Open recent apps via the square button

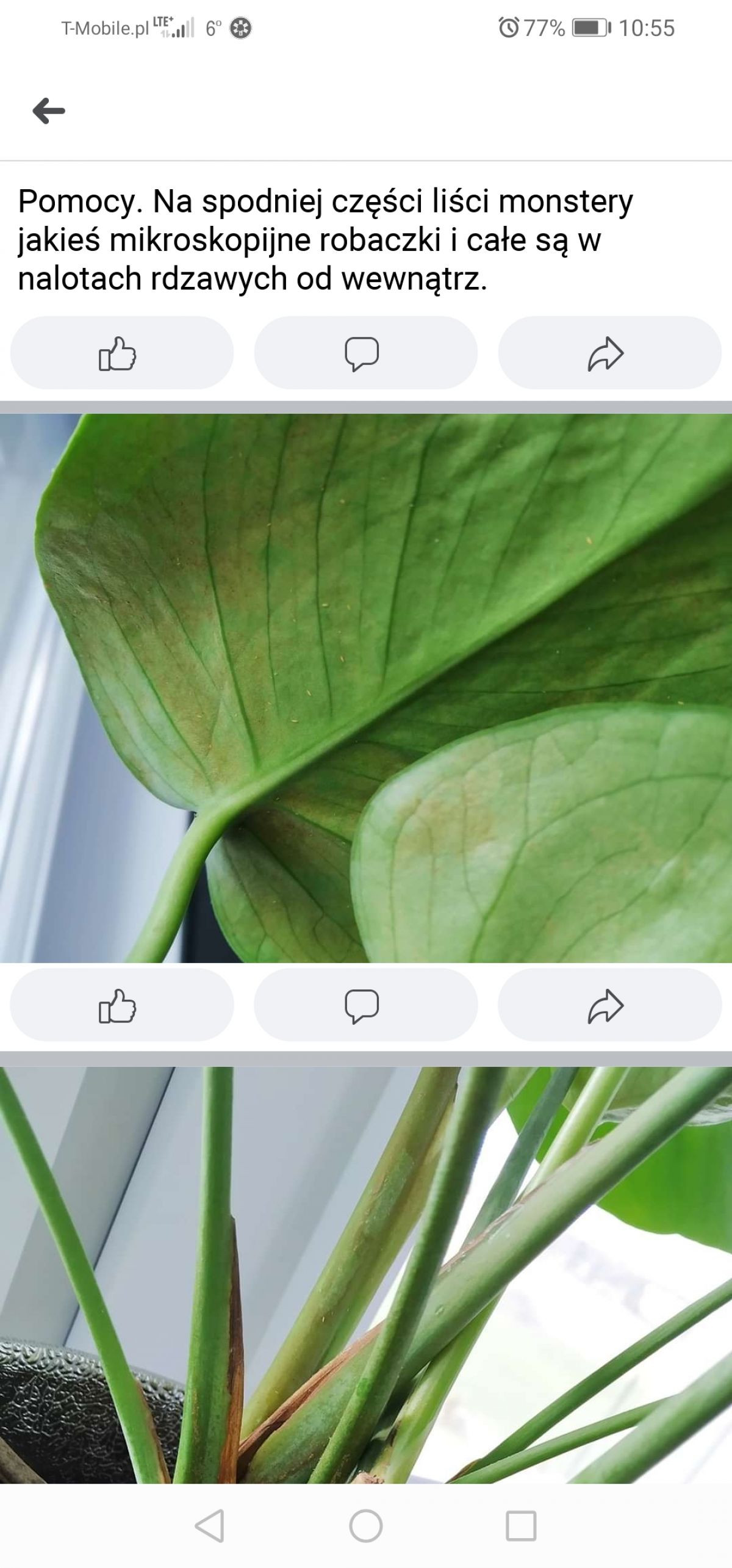(521, 1526)
